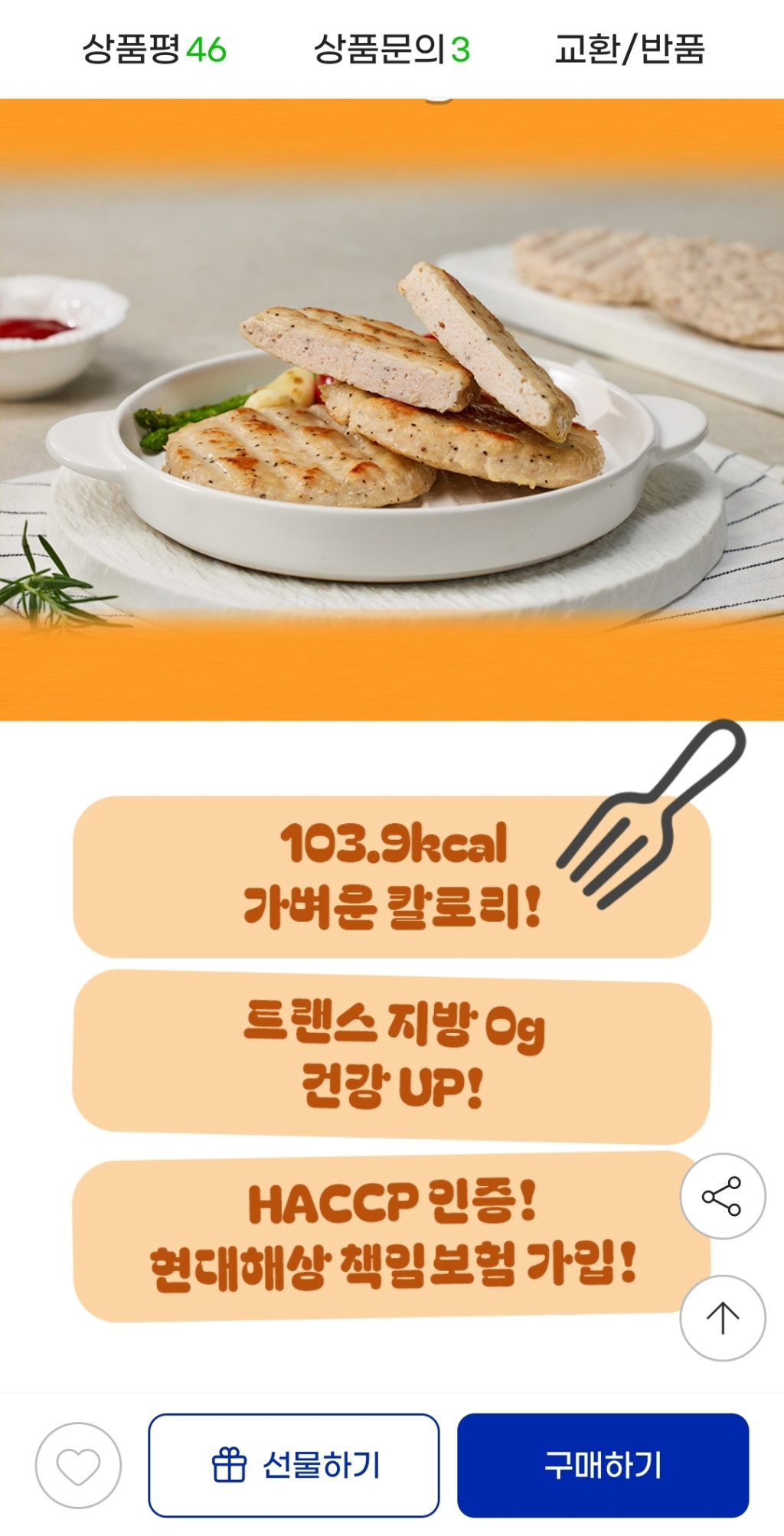Viewport: 784px width, 1536px height.
Task: Switch to the 상품평 reviews tab
Action: (x=154, y=50)
